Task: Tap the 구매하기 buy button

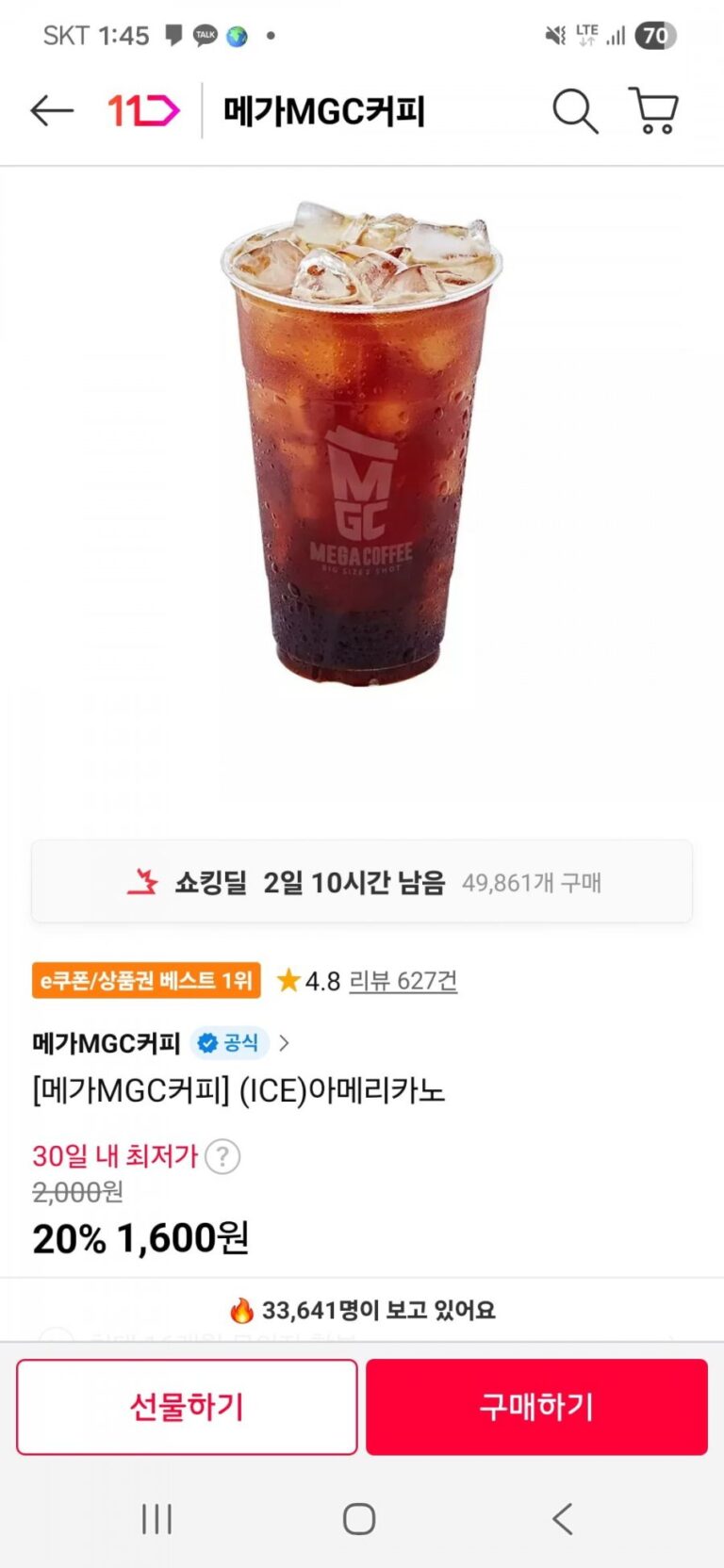Action: pyautogui.click(x=536, y=1407)
